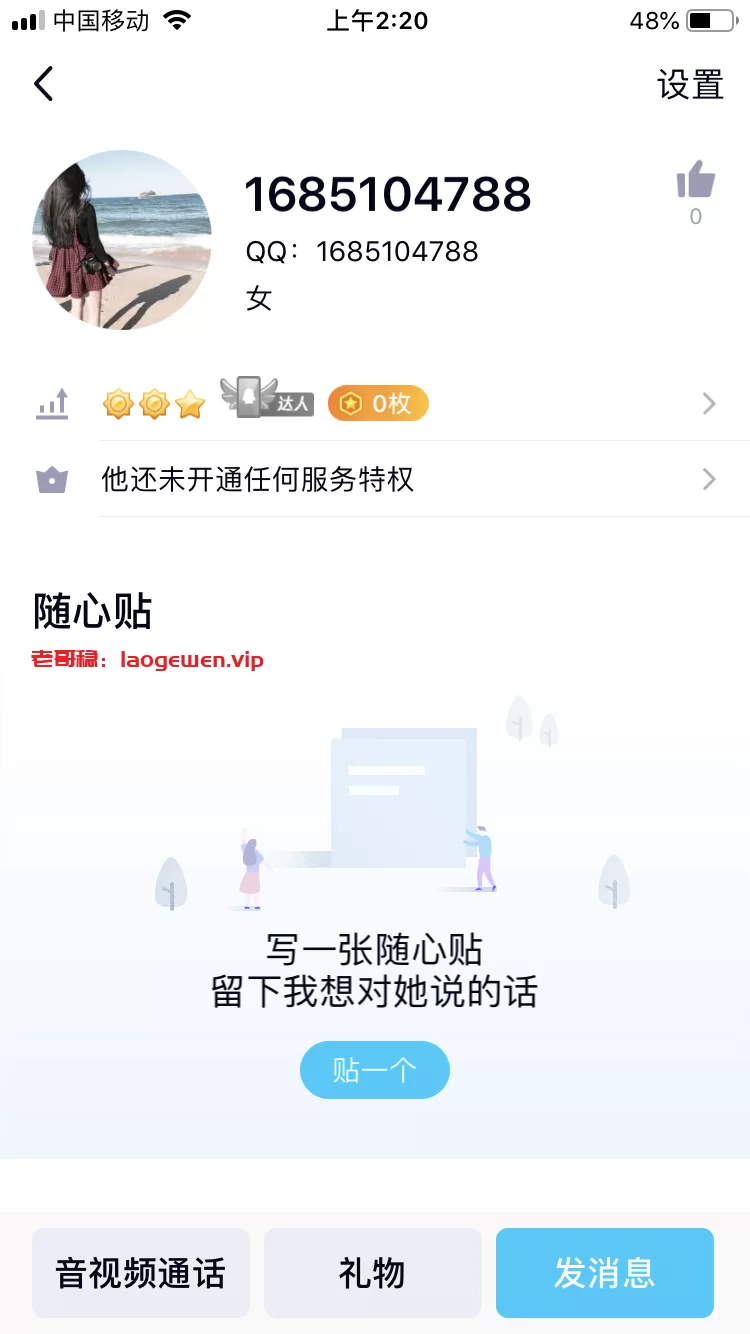Open 他还未开通任何服务特权 row

tap(400, 480)
